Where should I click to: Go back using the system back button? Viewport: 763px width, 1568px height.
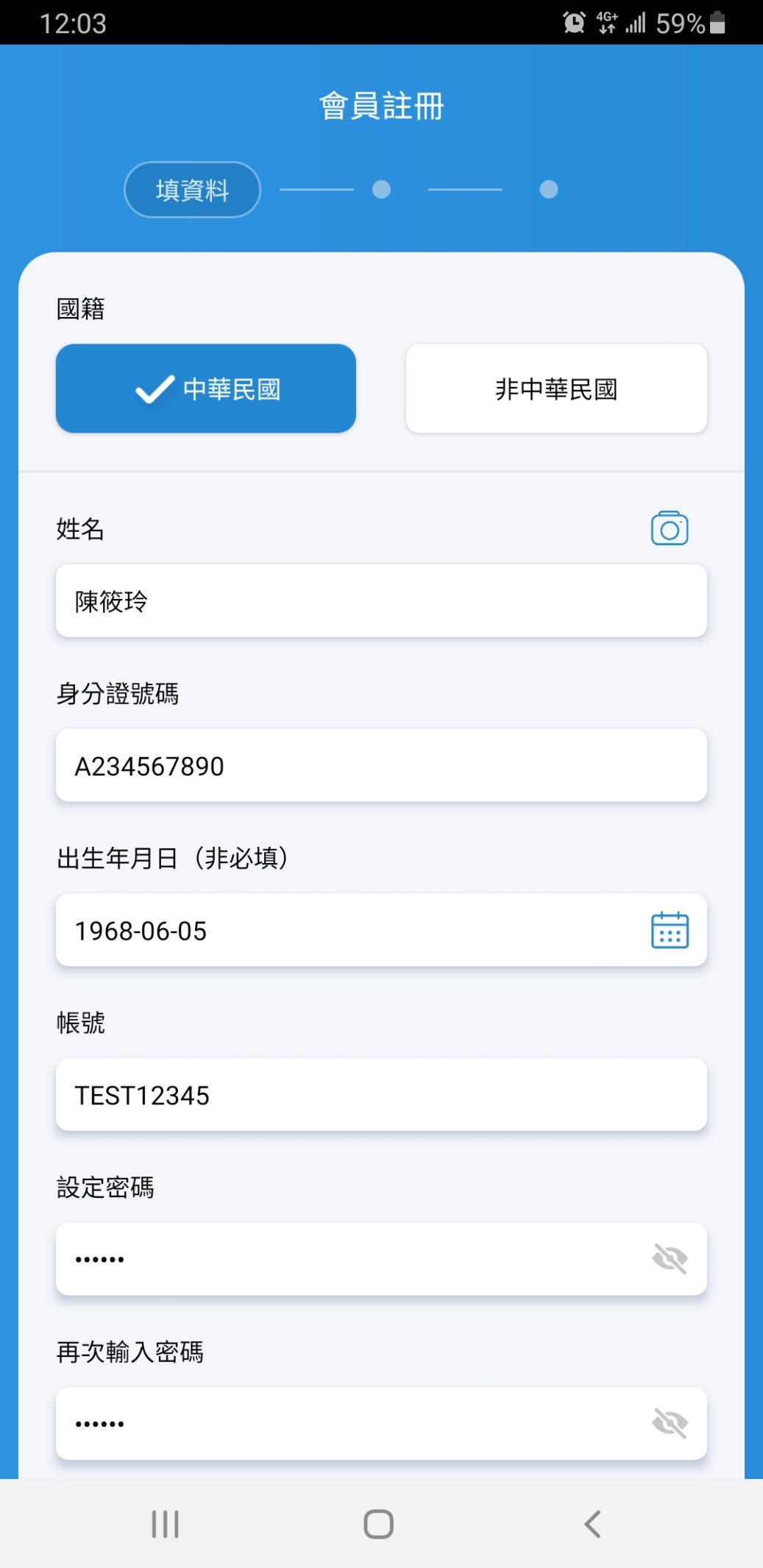click(x=592, y=1524)
